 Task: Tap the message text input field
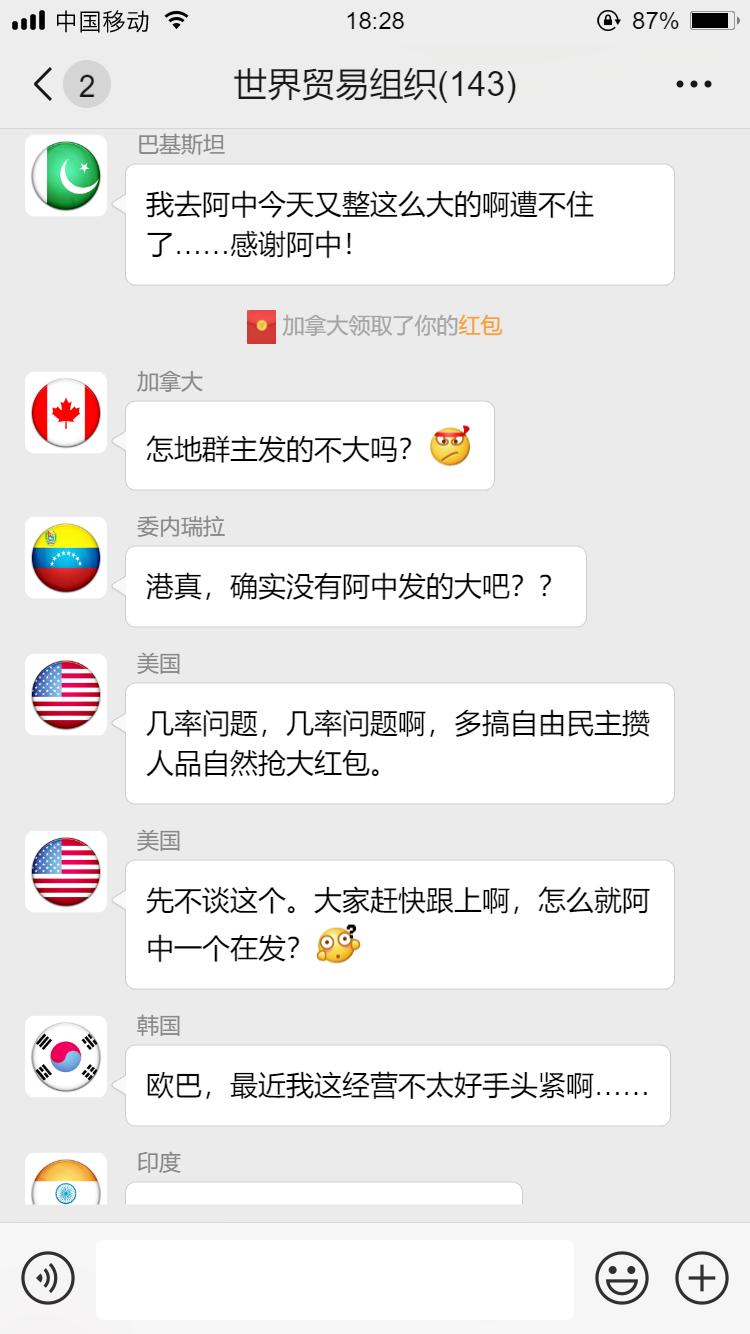335,1277
